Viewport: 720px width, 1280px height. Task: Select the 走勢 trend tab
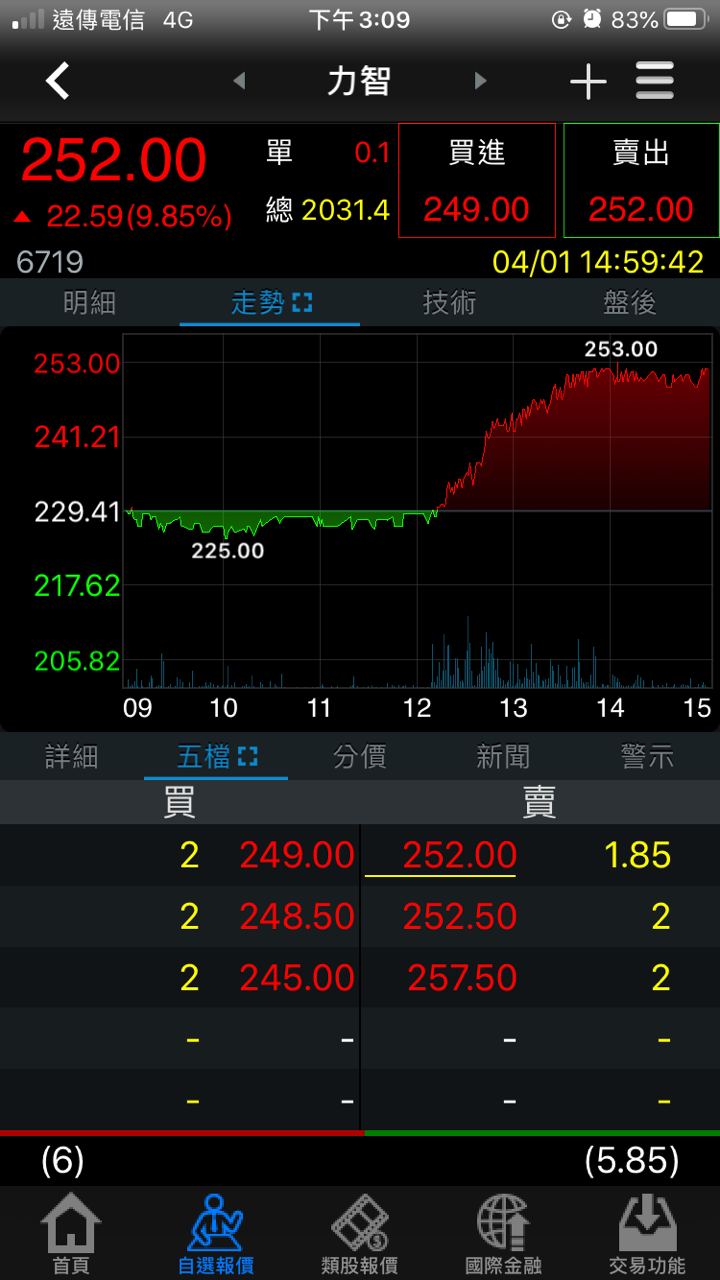[270, 303]
